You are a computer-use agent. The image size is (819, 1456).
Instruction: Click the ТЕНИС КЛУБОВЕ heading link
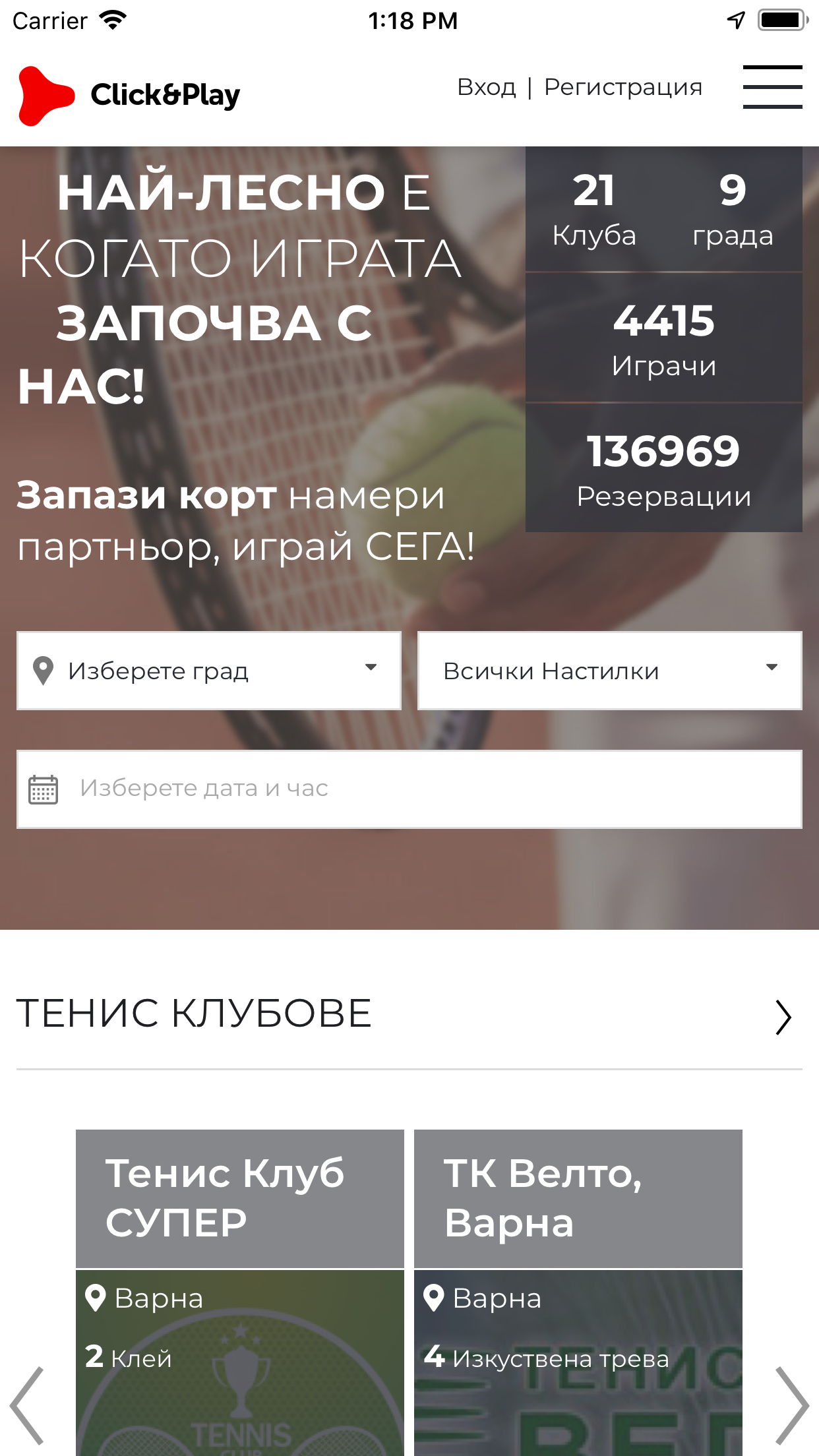pyautogui.click(x=195, y=1016)
